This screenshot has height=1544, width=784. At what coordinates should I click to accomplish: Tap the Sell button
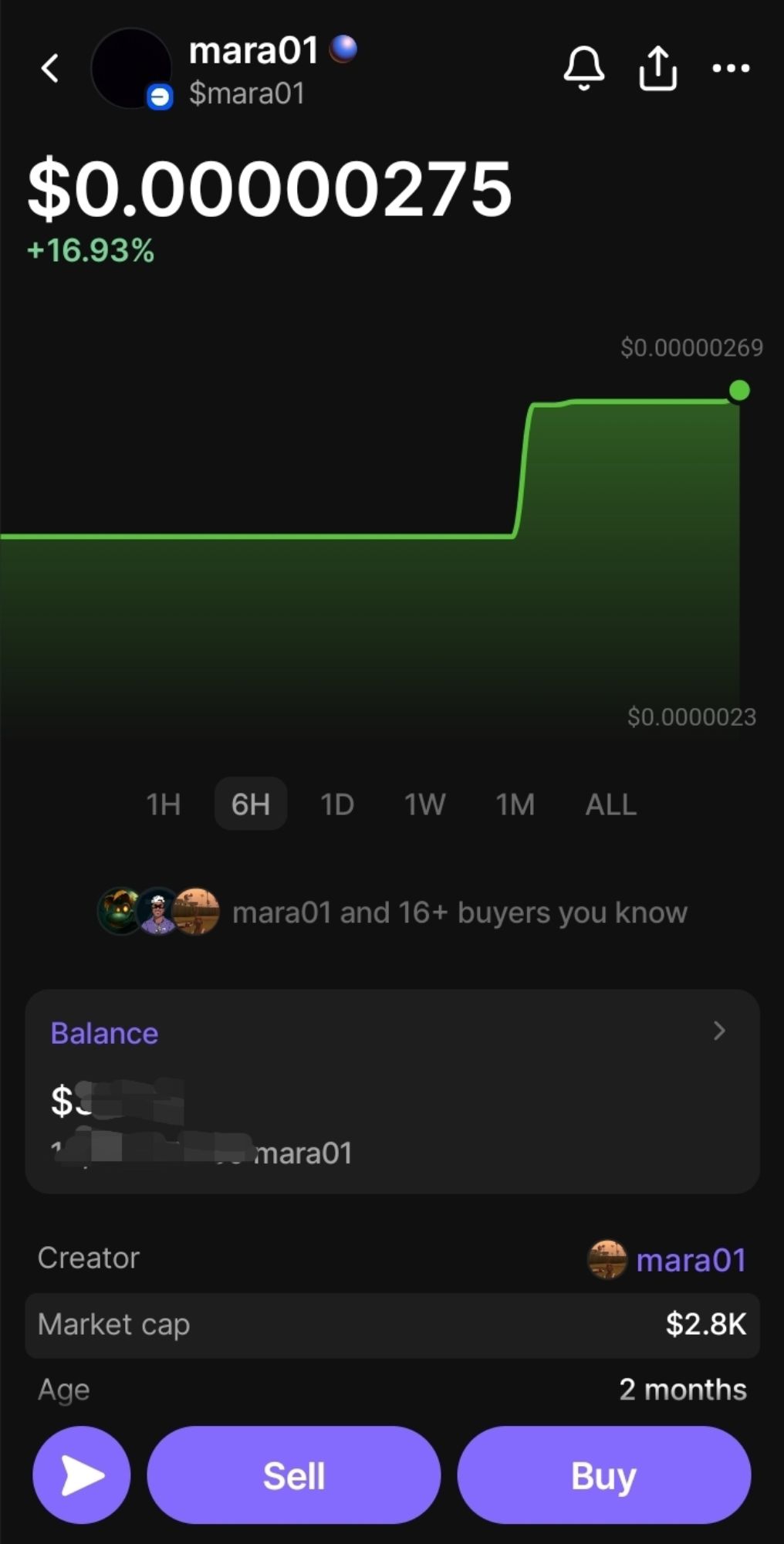(293, 1475)
